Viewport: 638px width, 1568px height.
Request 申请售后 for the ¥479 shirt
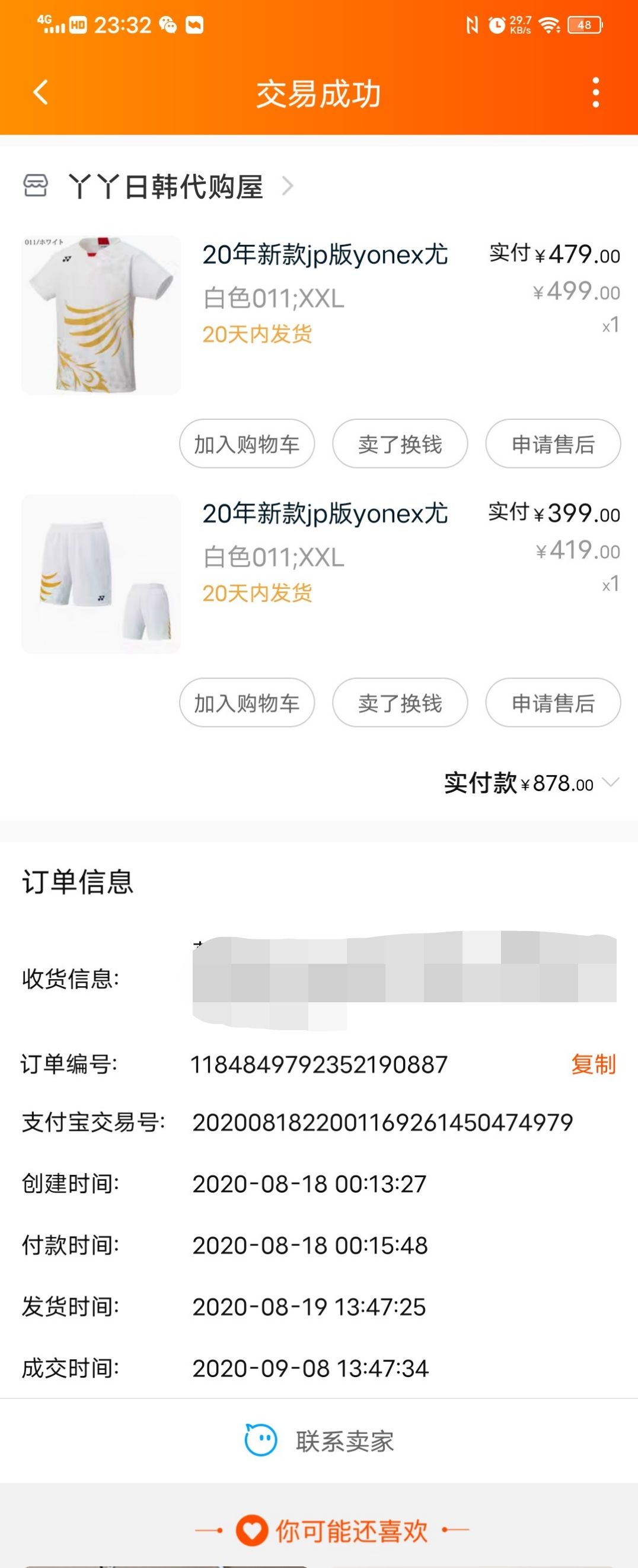pyautogui.click(x=553, y=444)
